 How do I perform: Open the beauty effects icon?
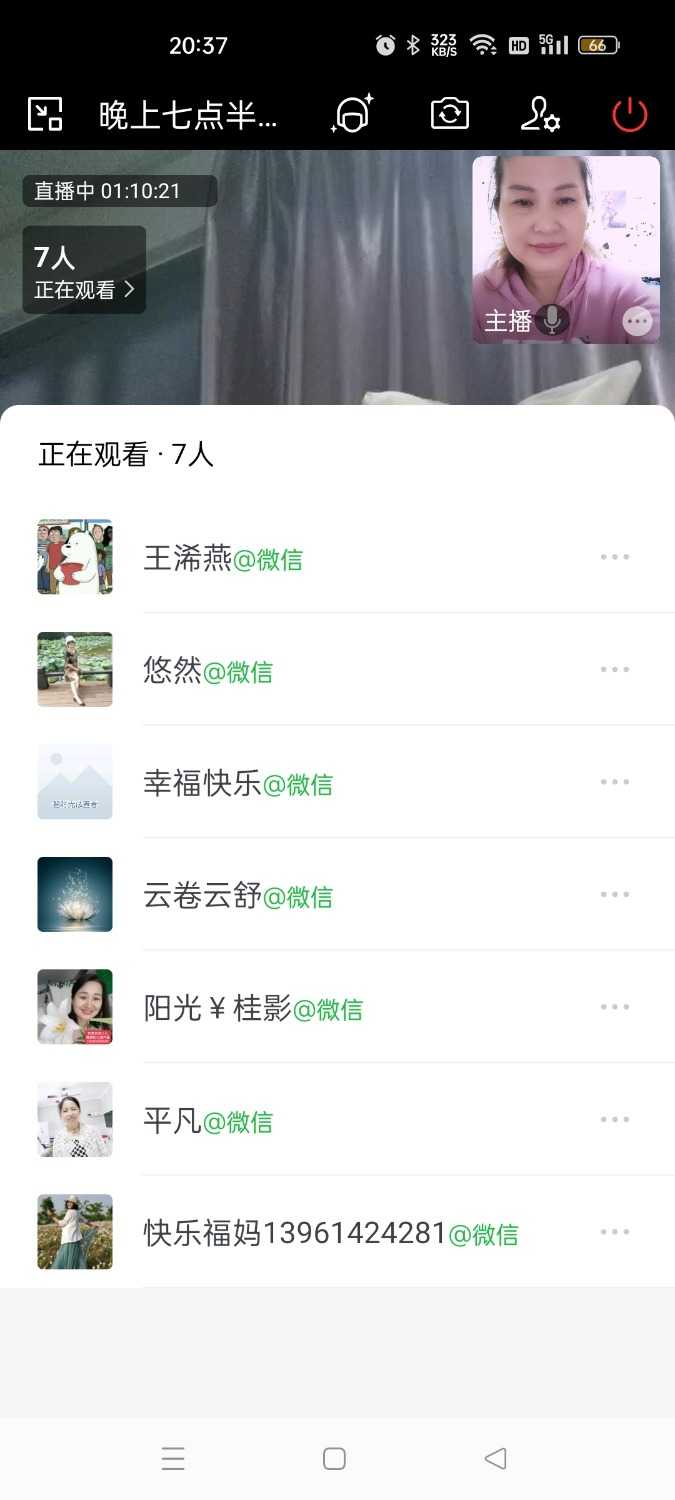(352, 114)
